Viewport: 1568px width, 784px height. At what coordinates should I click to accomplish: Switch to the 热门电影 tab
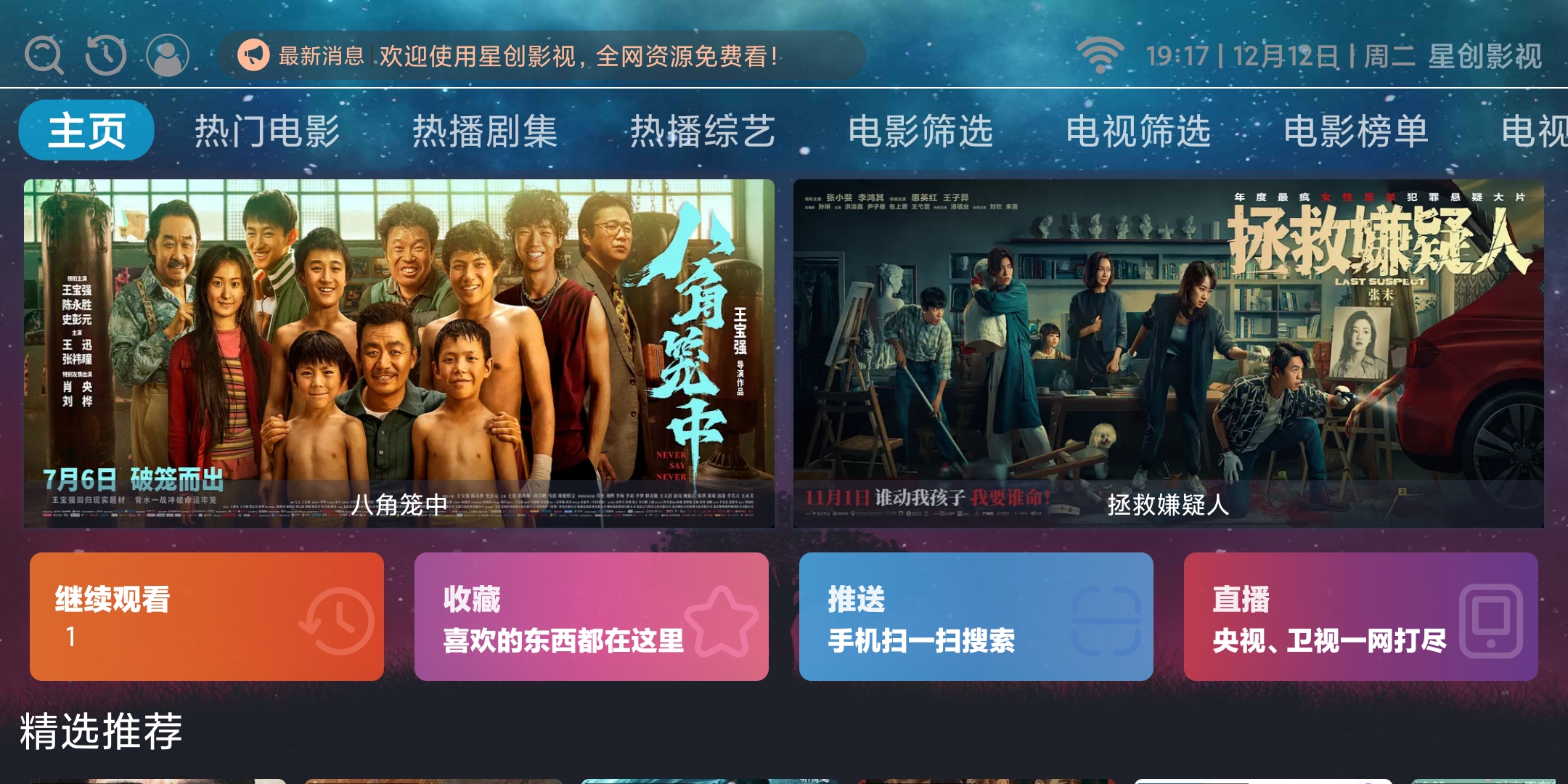coord(267,131)
